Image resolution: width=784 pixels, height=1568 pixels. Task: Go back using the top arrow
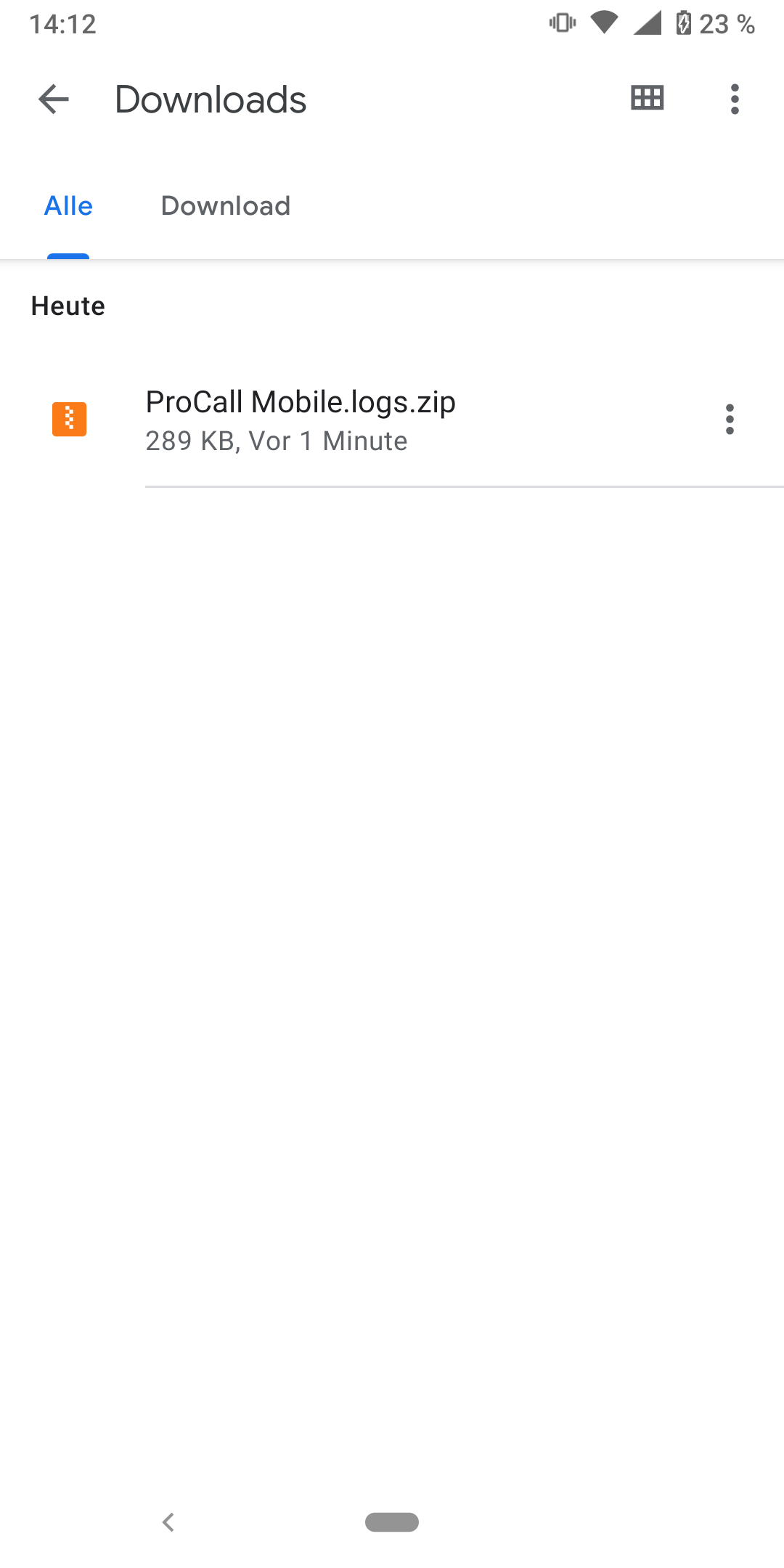[x=54, y=99]
